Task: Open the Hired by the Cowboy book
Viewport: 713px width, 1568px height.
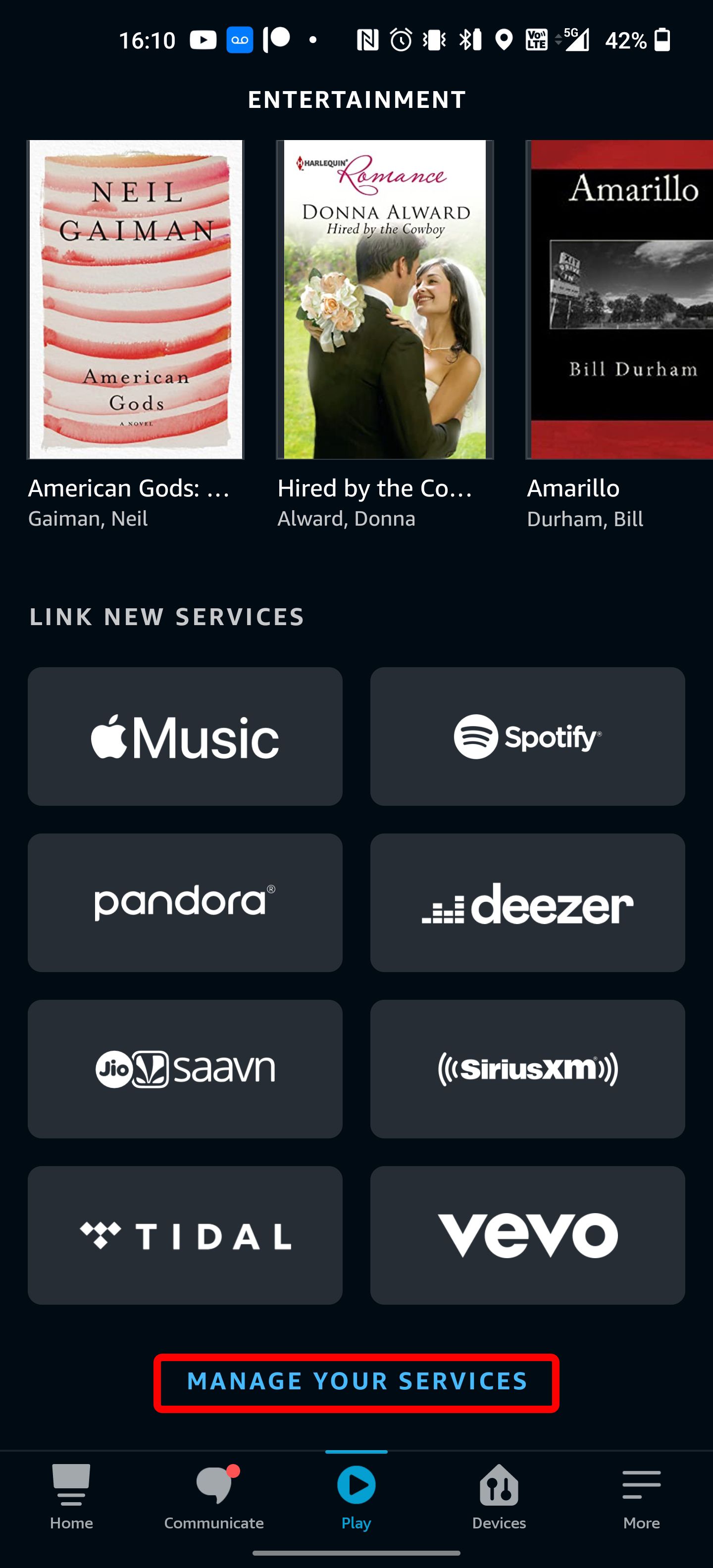Action: click(385, 299)
